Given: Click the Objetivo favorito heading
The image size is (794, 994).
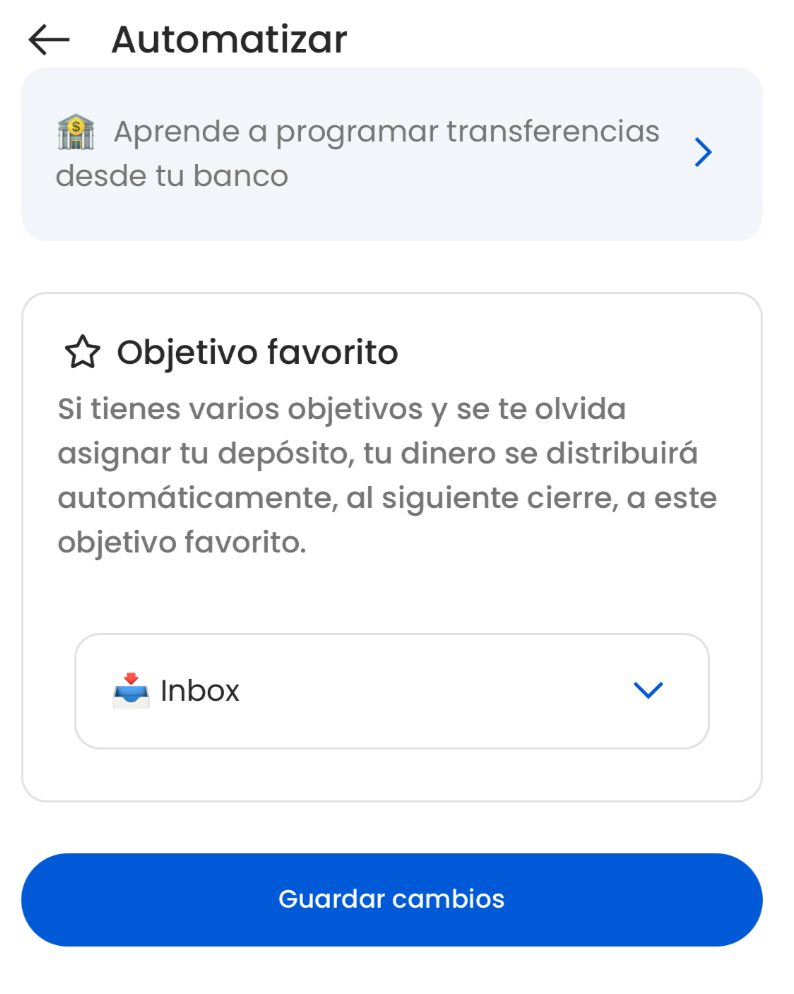Looking at the screenshot, I should pyautogui.click(x=257, y=352).
